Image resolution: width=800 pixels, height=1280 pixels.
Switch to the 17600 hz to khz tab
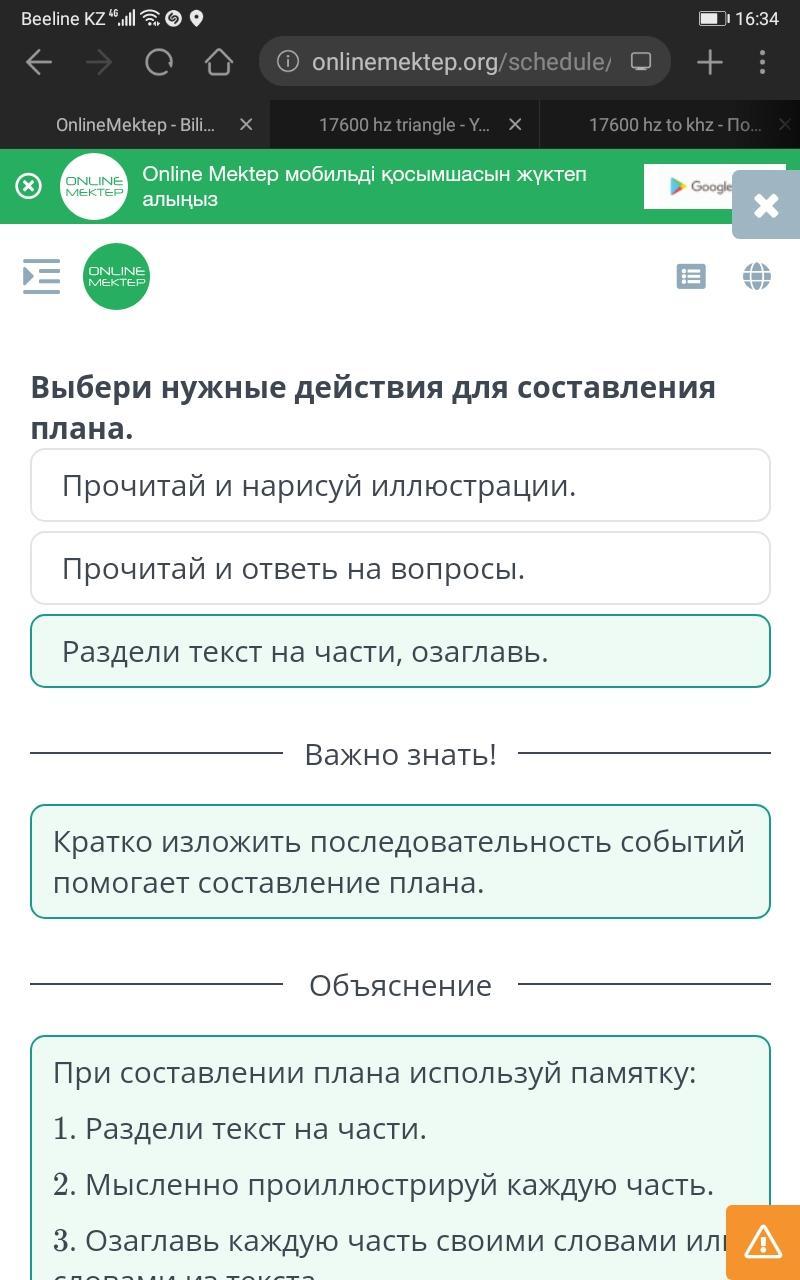[x=675, y=125]
